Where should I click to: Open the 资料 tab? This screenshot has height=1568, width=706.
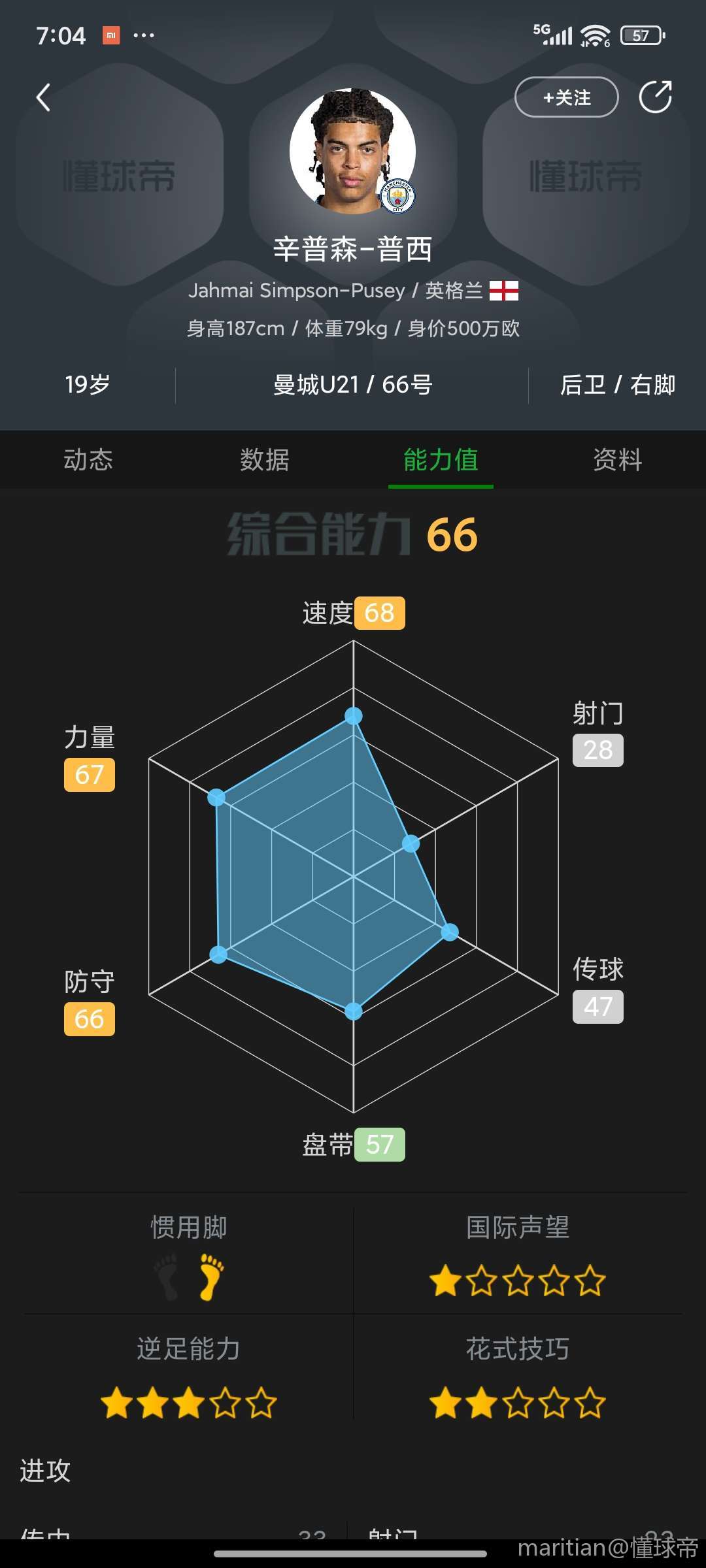click(617, 460)
